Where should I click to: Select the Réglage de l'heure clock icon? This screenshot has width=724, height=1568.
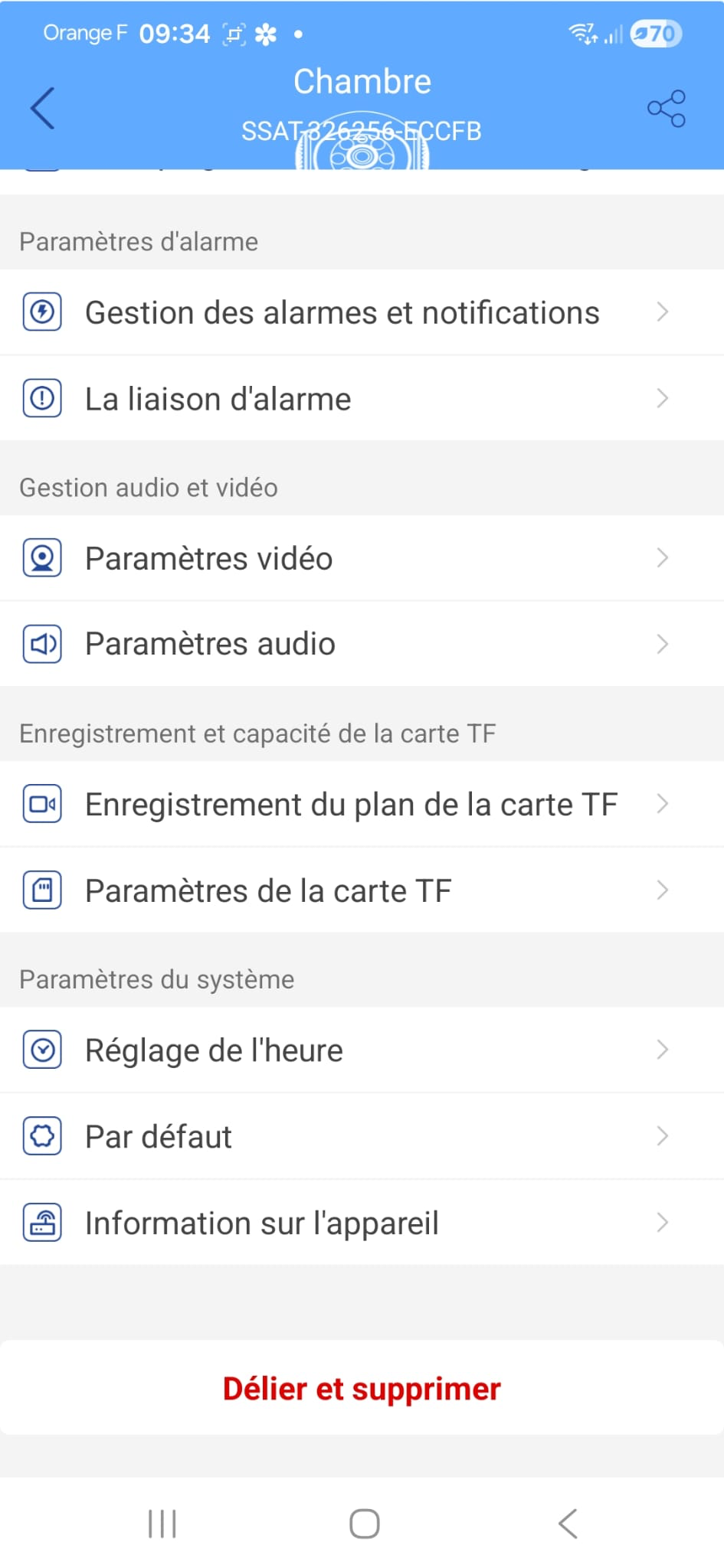pyautogui.click(x=42, y=1050)
